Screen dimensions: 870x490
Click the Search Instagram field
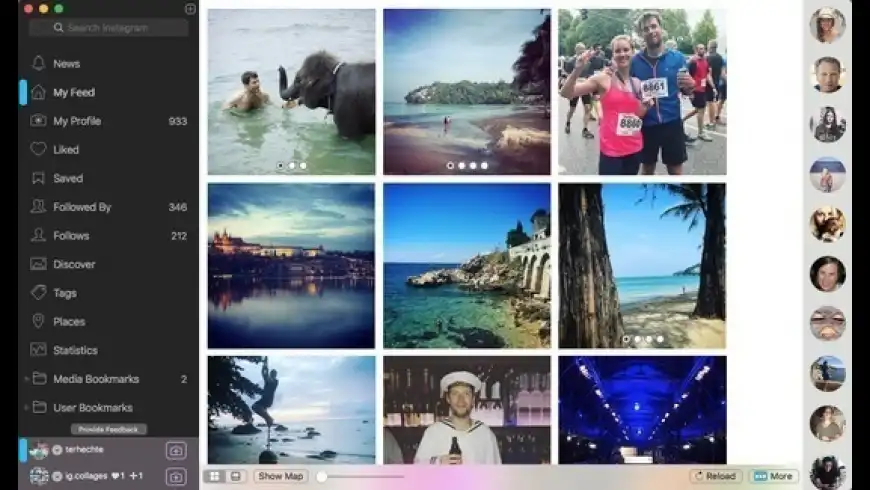[x=108, y=28]
